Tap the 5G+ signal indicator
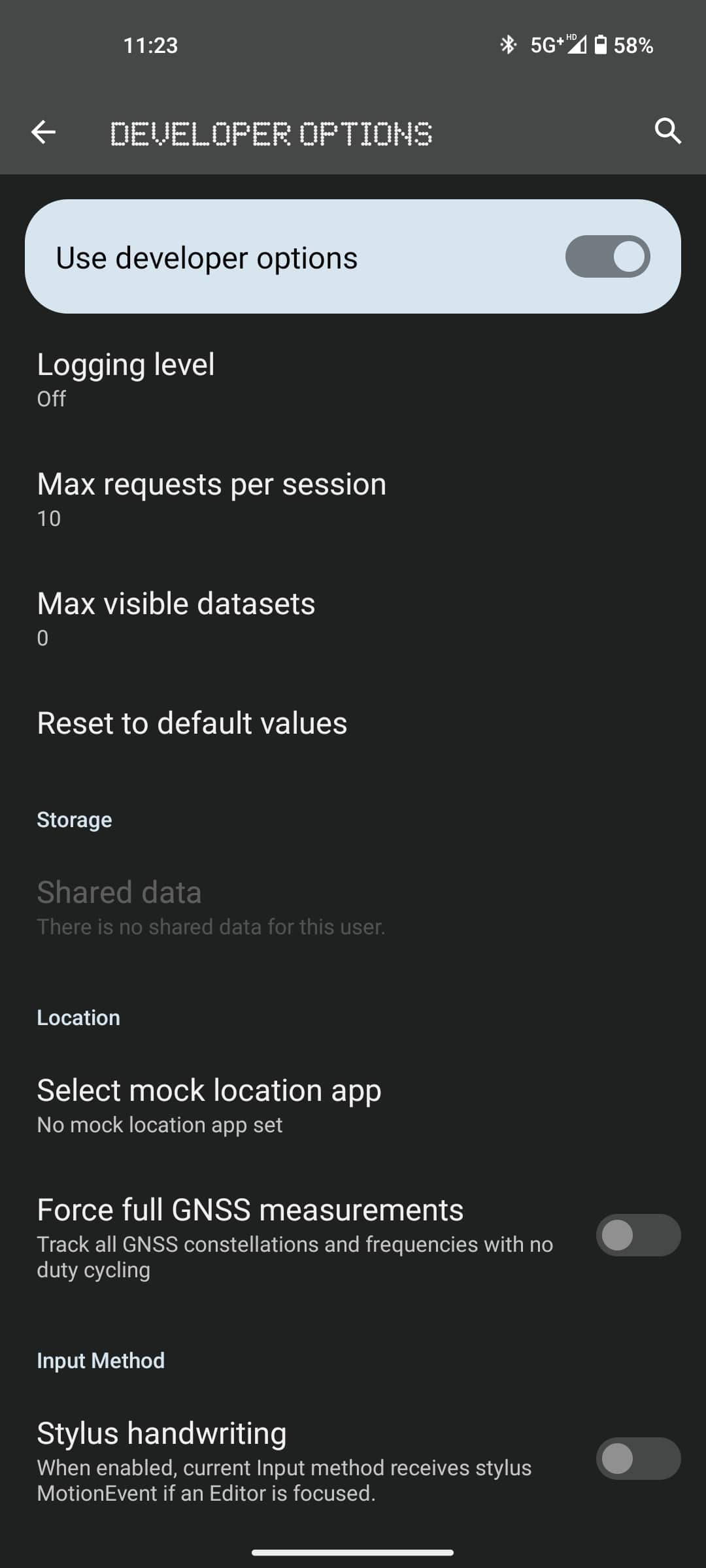This screenshot has width=706, height=1568. click(546, 45)
